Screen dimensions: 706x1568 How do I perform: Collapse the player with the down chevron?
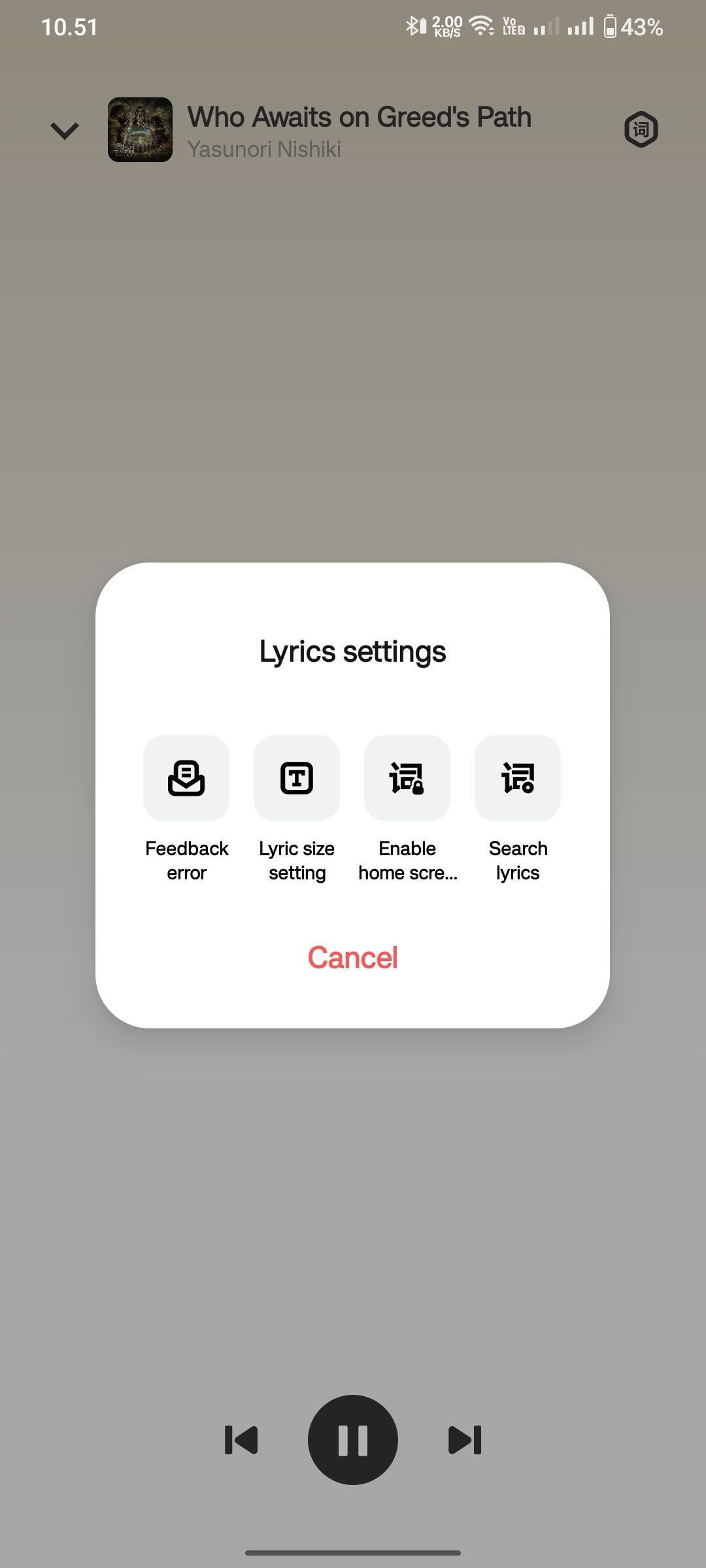65,131
